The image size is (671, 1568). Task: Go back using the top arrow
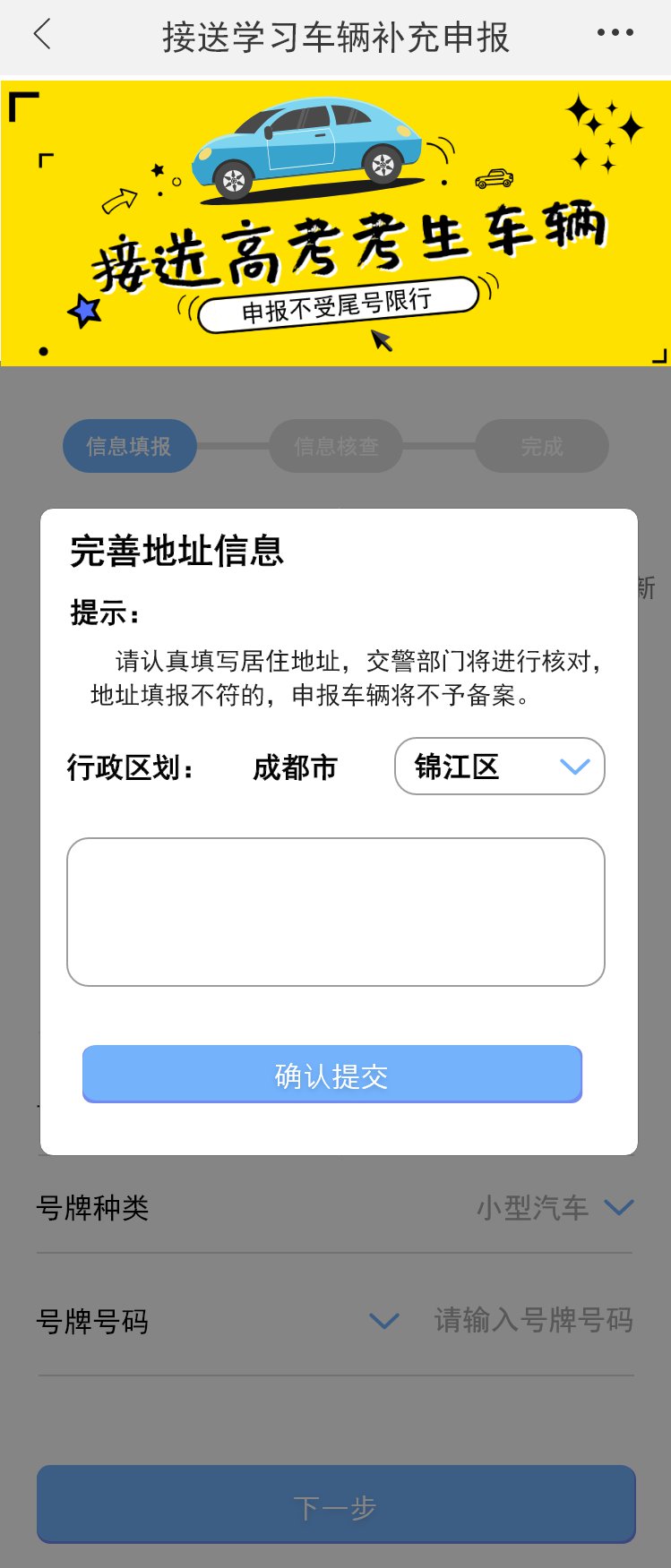click(41, 35)
